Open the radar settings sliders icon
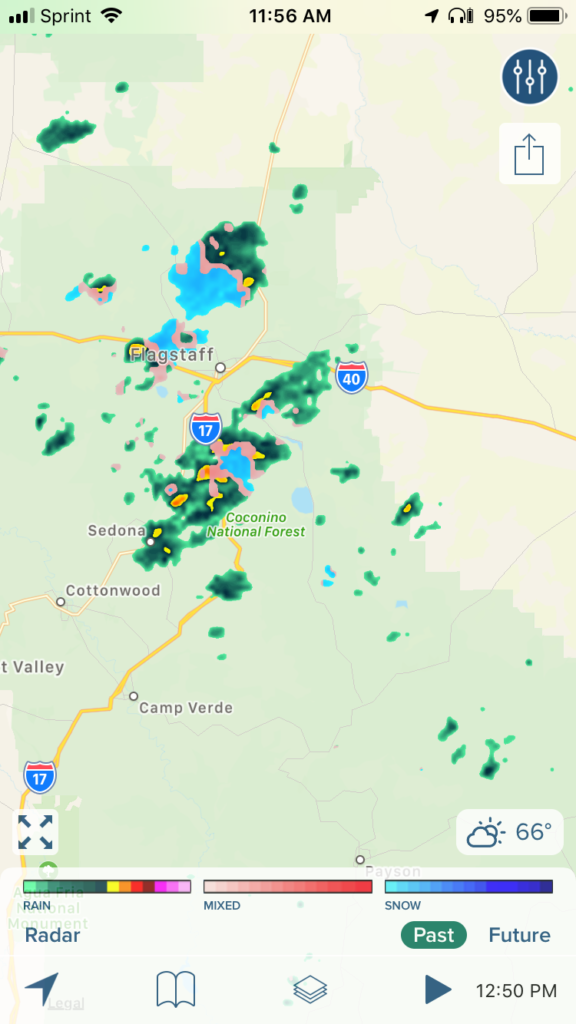The width and height of the screenshot is (576, 1024). [x=530, y=77]
